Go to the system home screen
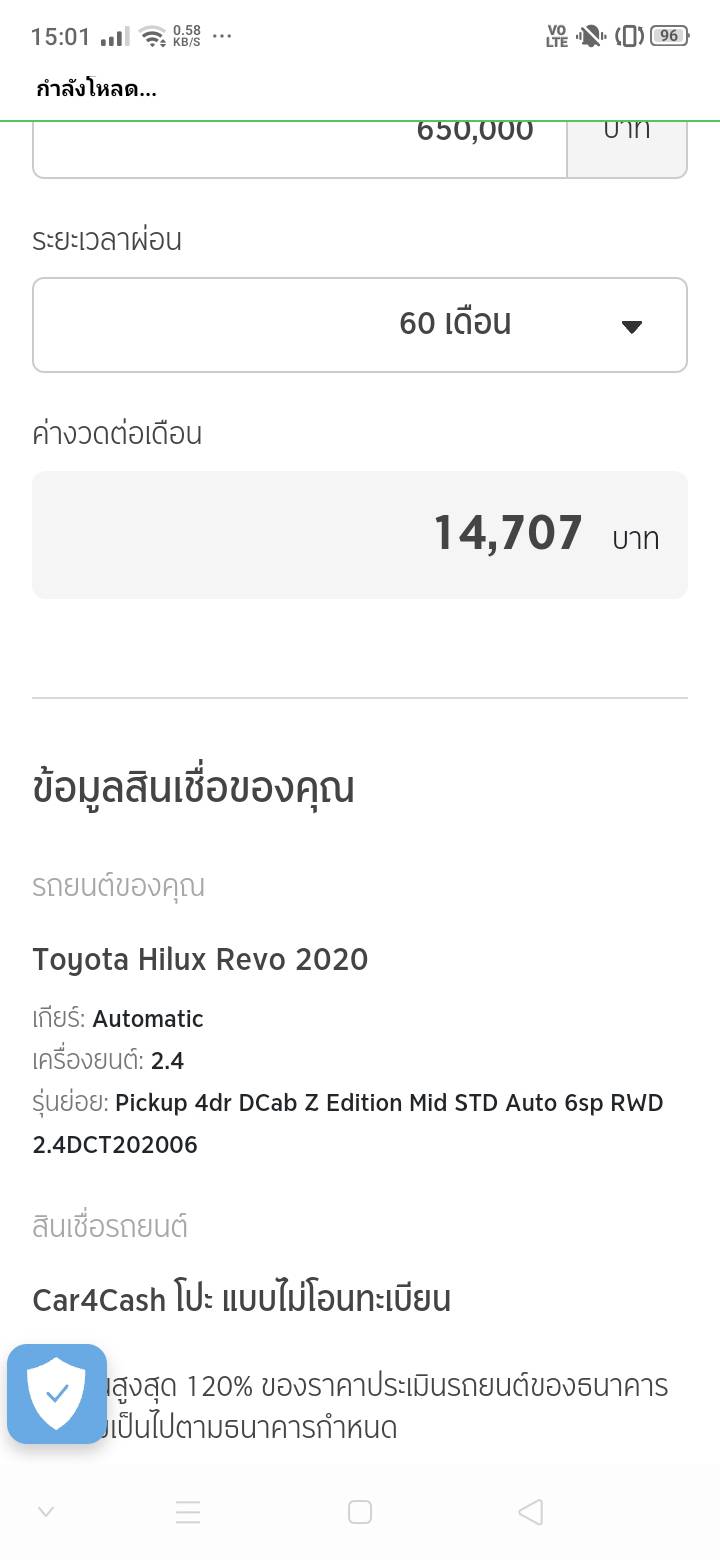 pyautogui.click(x=360, y=1512)
